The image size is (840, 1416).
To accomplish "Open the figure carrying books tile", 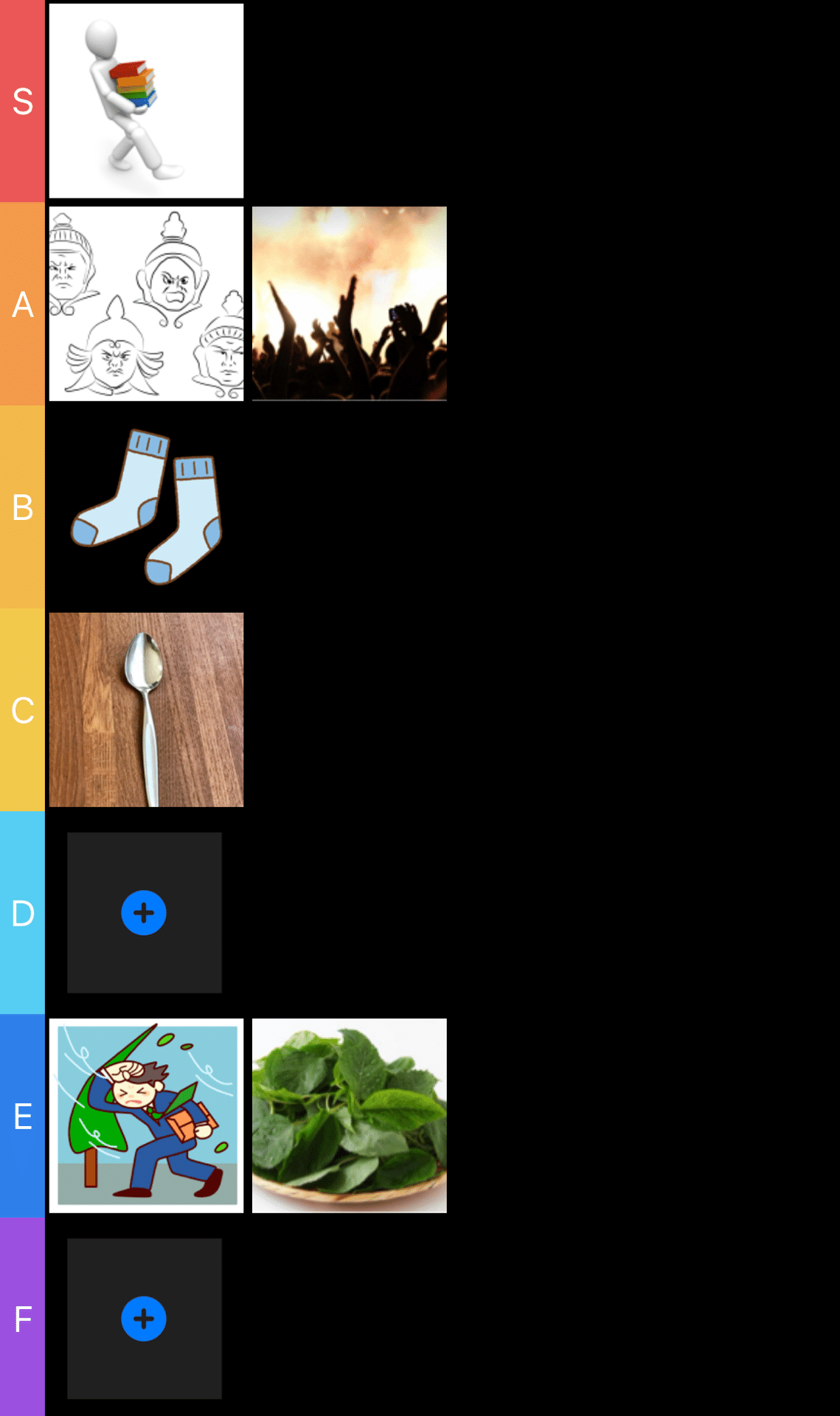I will 146,101.
